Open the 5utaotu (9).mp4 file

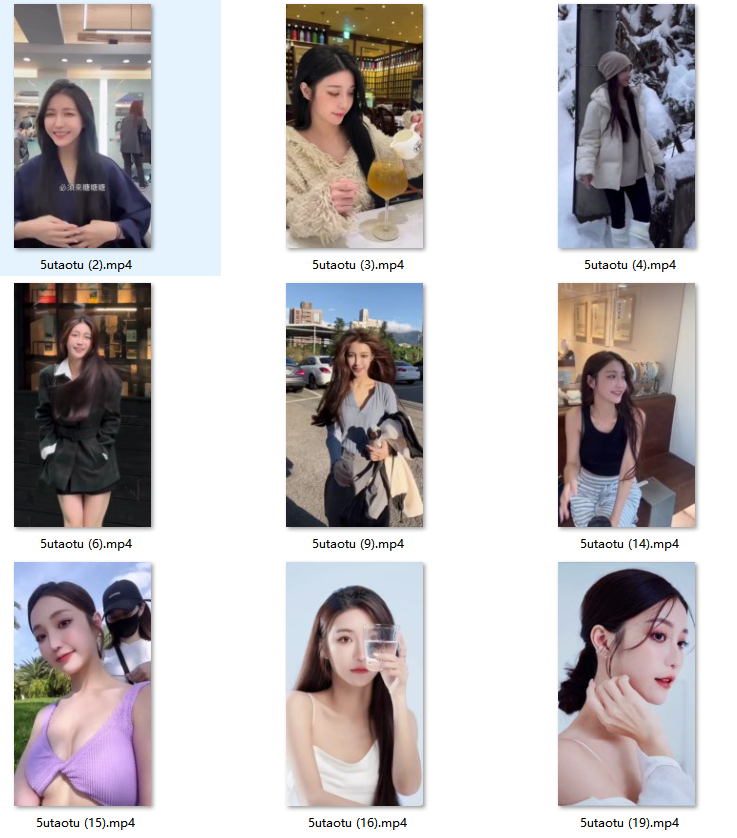[x=354, y=405]
